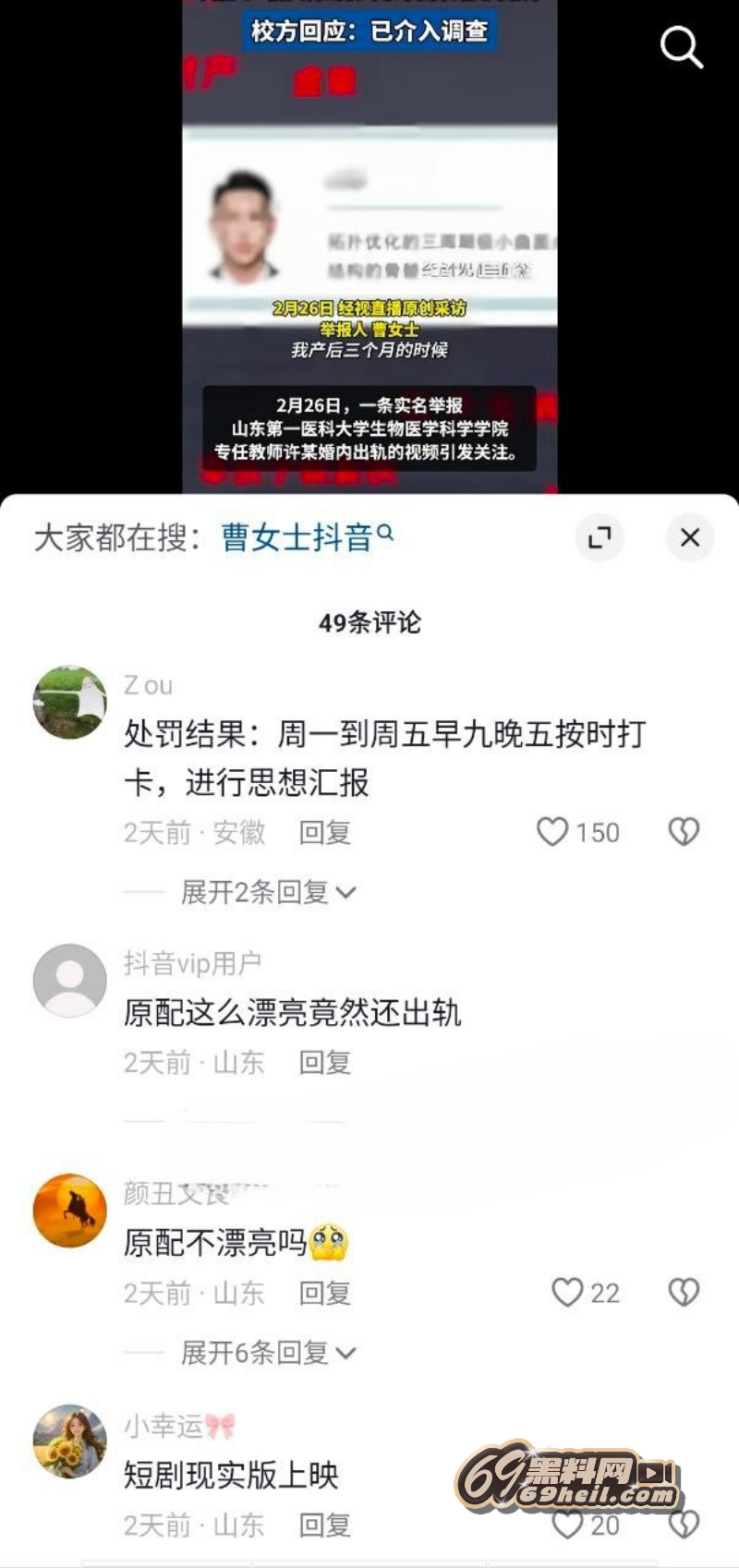
Task: Dislike Zou's comment
Action: 684,832
